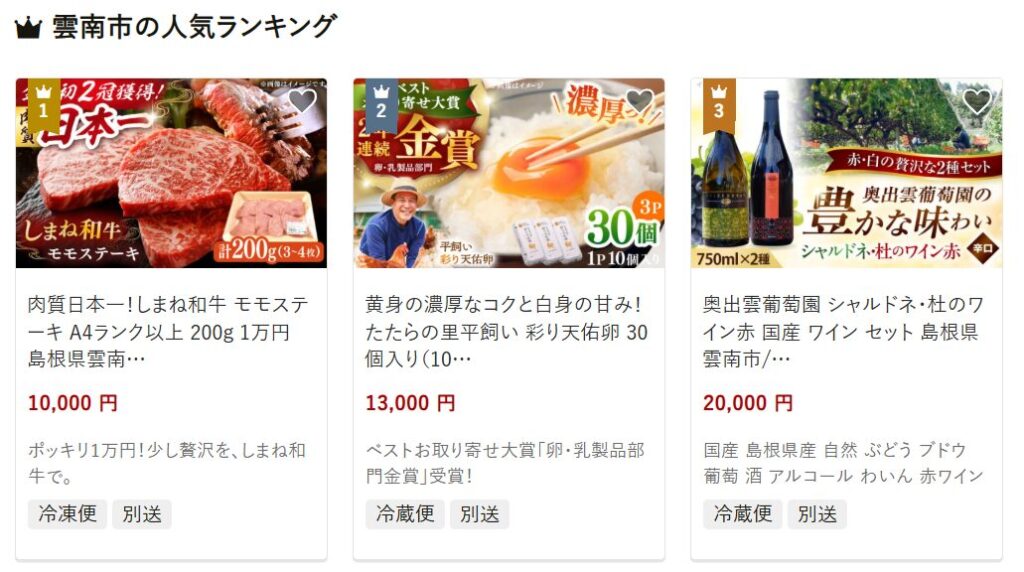
Task: Favorite the 彩り天佑卵 30個入り item
Action: pos(639,100)
